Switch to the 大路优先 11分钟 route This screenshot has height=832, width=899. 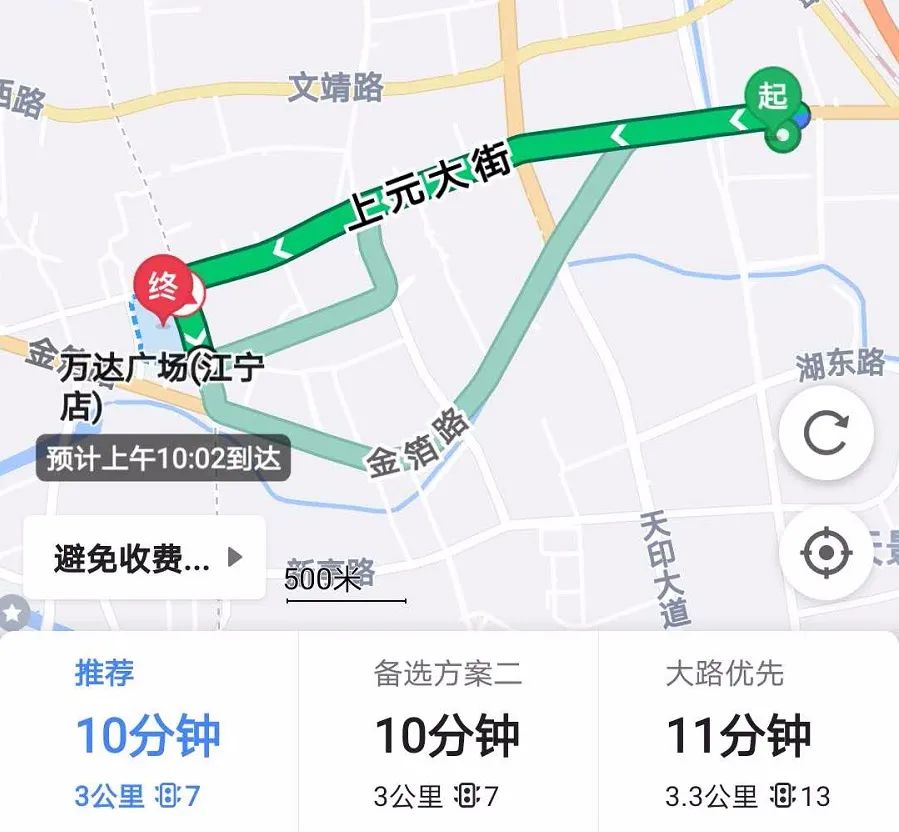point(747,733)
